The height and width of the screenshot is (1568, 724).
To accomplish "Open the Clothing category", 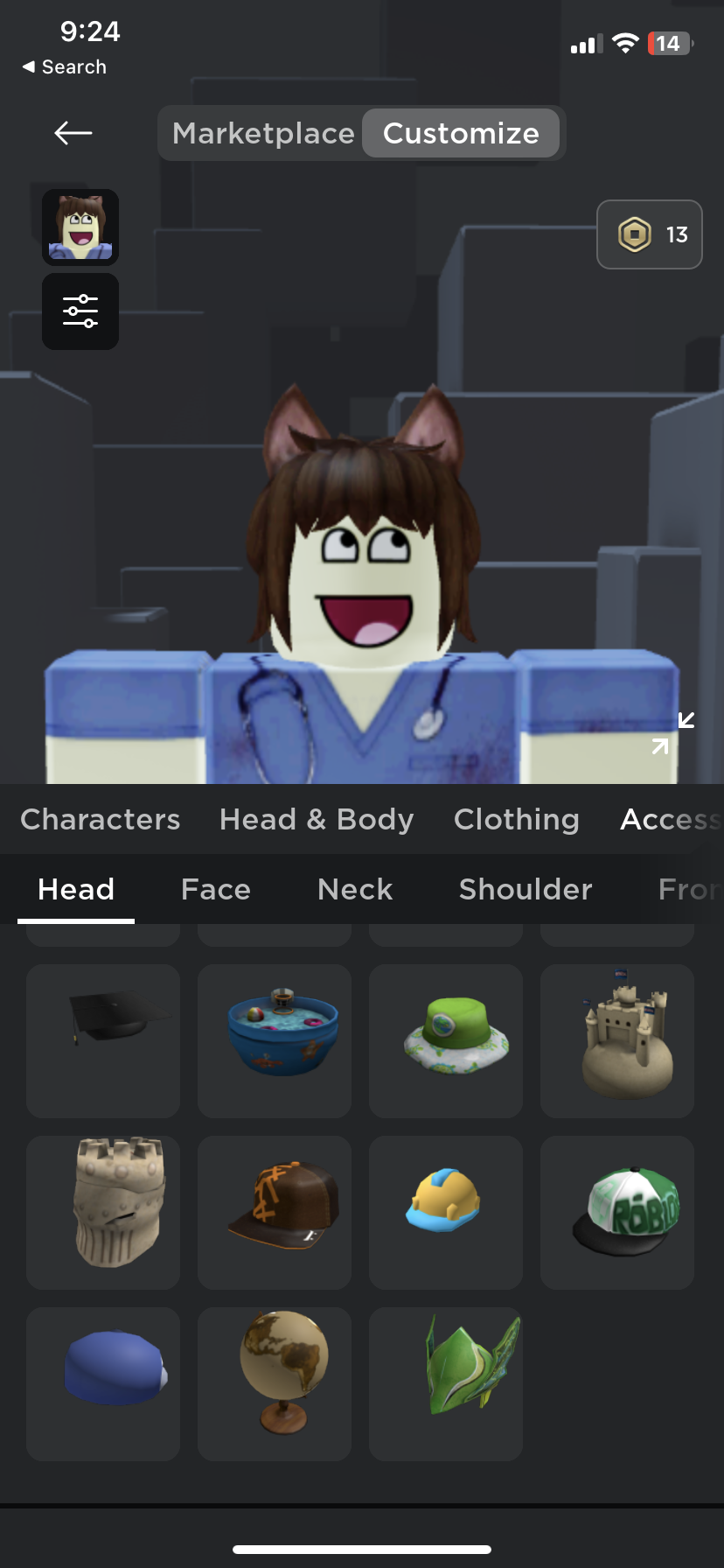I will click(517, 819).
